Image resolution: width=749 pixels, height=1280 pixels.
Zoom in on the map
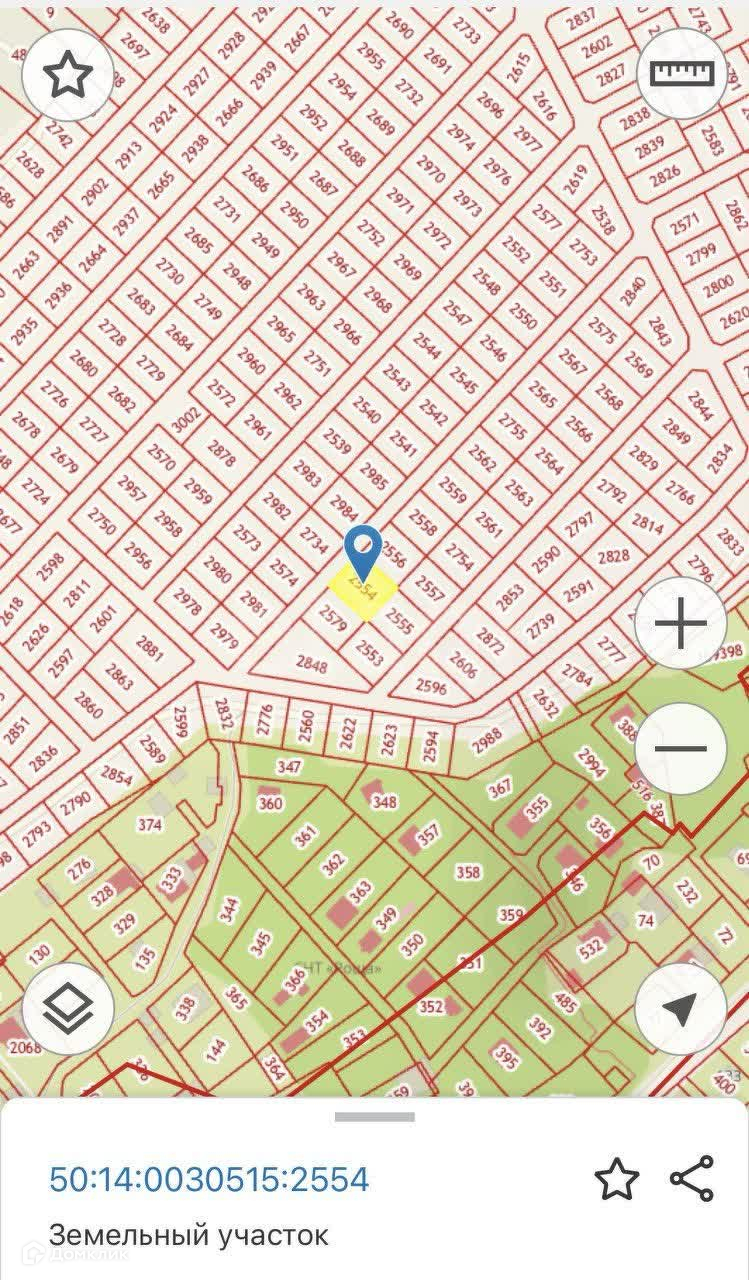pos(681,624)
